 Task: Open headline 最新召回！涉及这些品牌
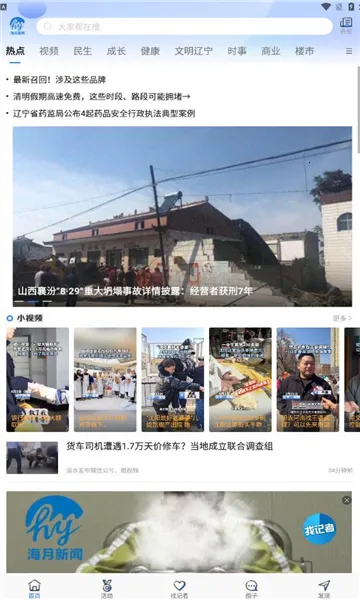click(x=59, y=80)
